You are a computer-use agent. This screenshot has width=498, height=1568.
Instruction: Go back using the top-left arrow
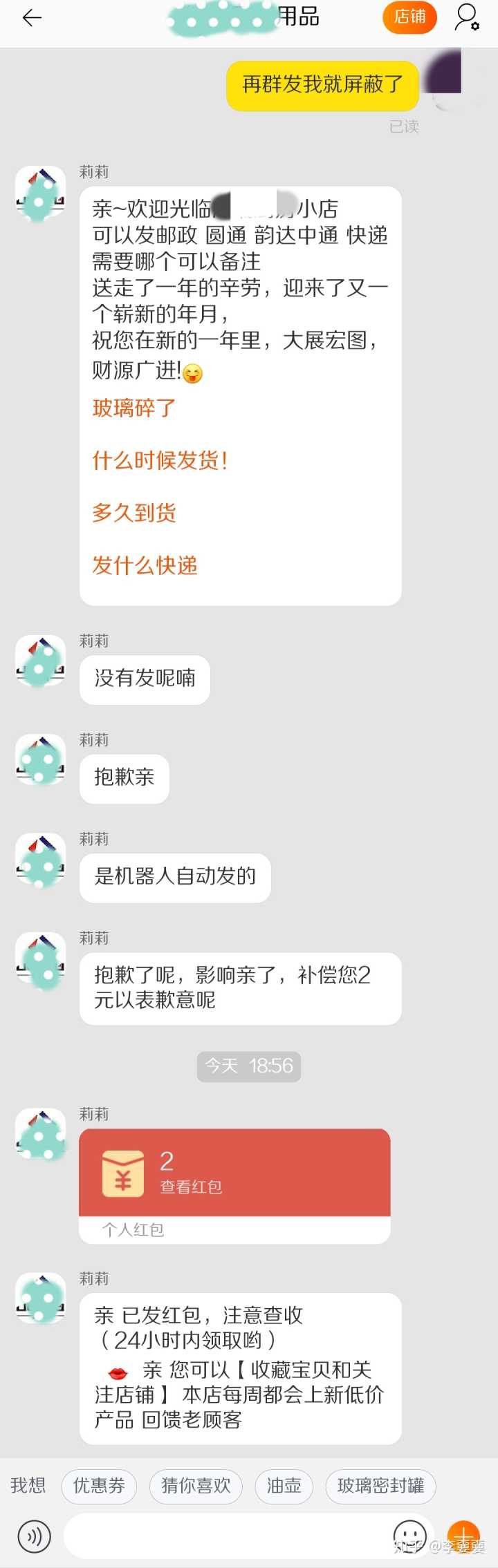click(32, 18)
